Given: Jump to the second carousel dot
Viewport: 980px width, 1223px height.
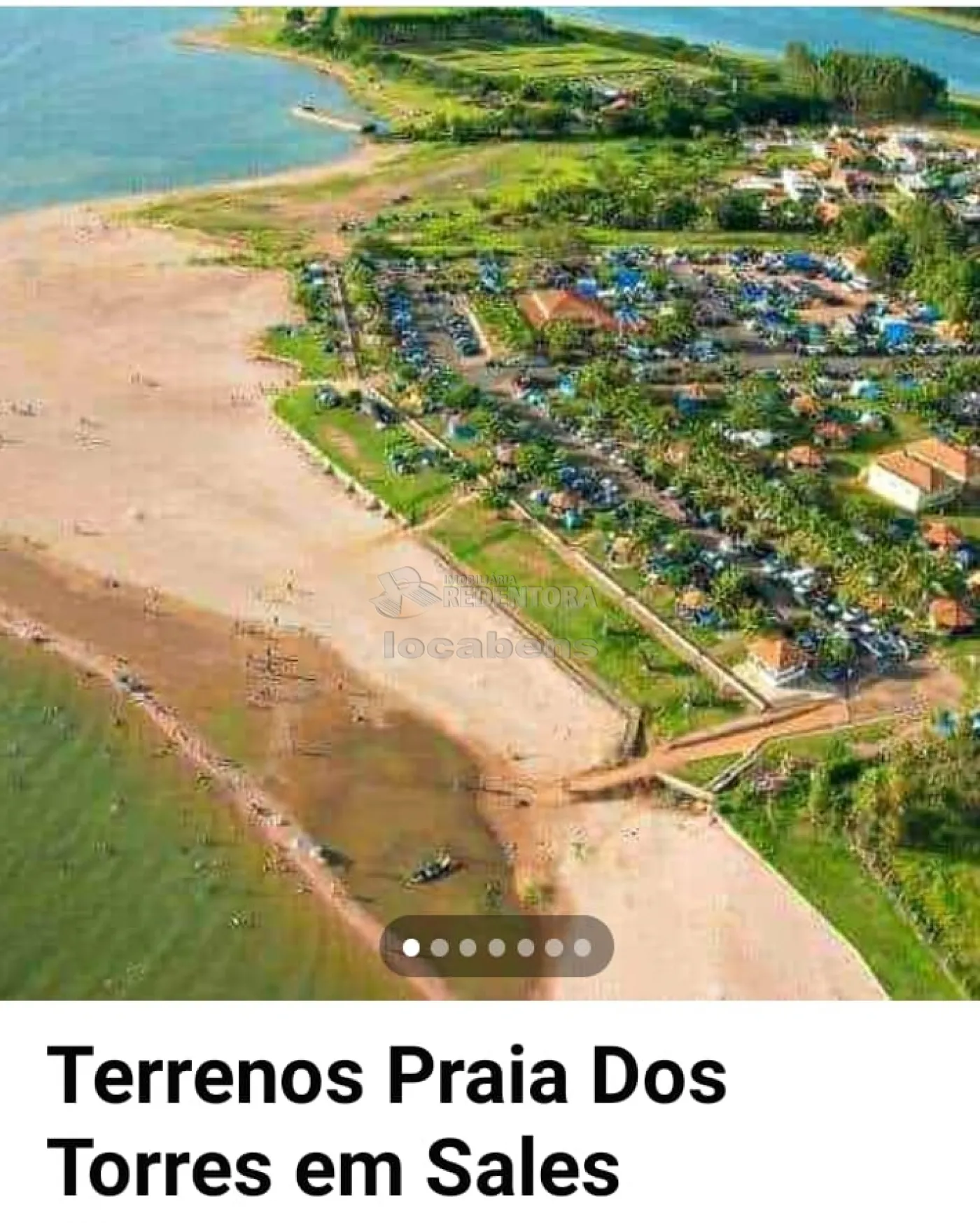Looking at the screenshot, I should [440, 948].
